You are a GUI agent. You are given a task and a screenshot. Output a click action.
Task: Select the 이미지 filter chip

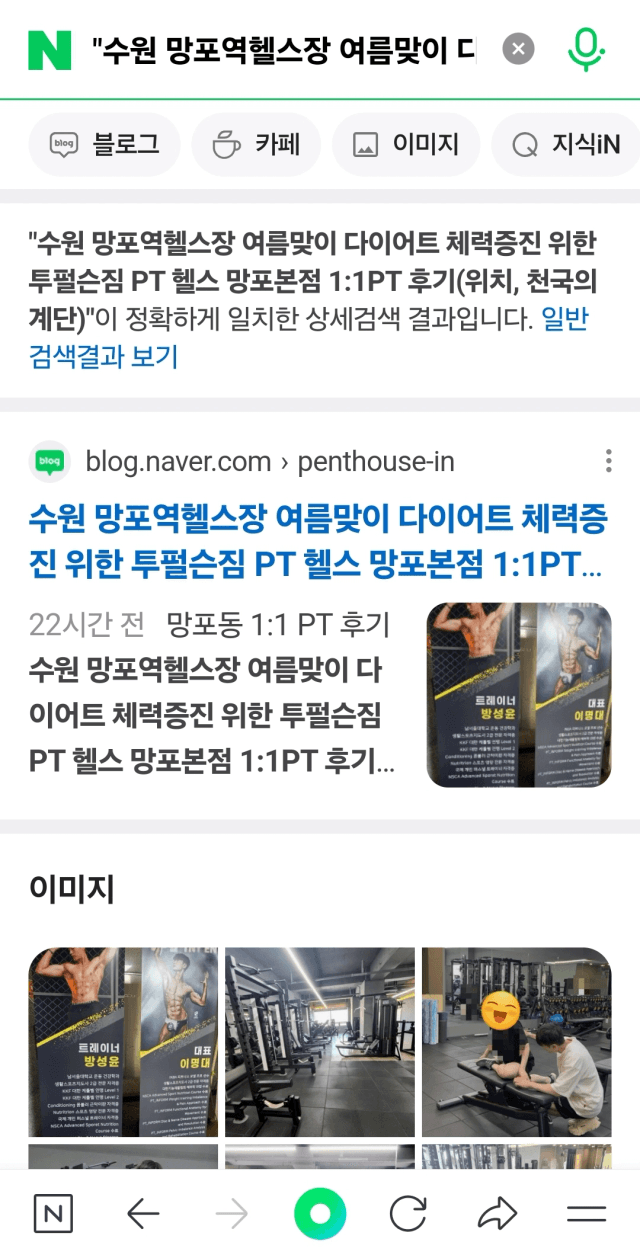pyautogui.click(x=406, y=145)
